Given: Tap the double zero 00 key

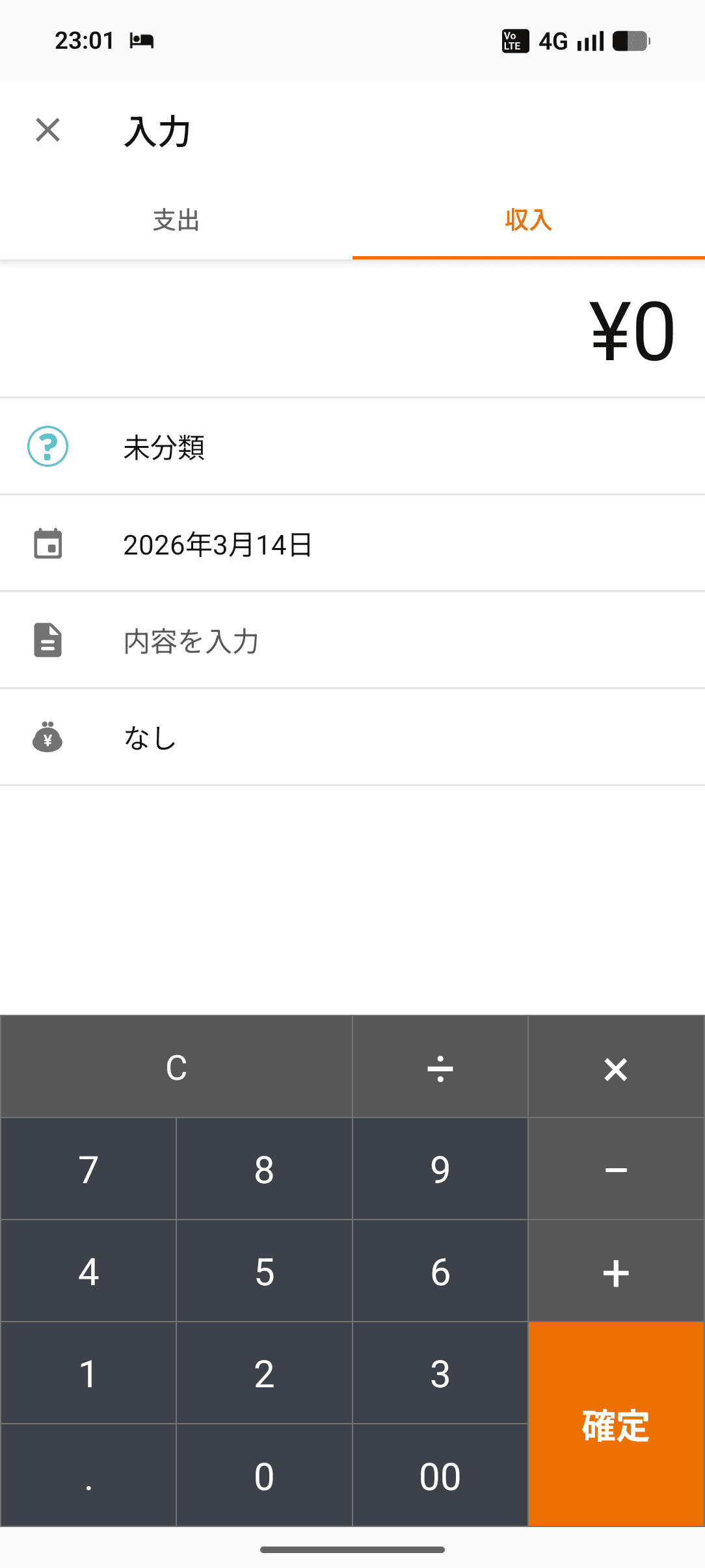Looking at the screenshot, I should point(440,1476).
